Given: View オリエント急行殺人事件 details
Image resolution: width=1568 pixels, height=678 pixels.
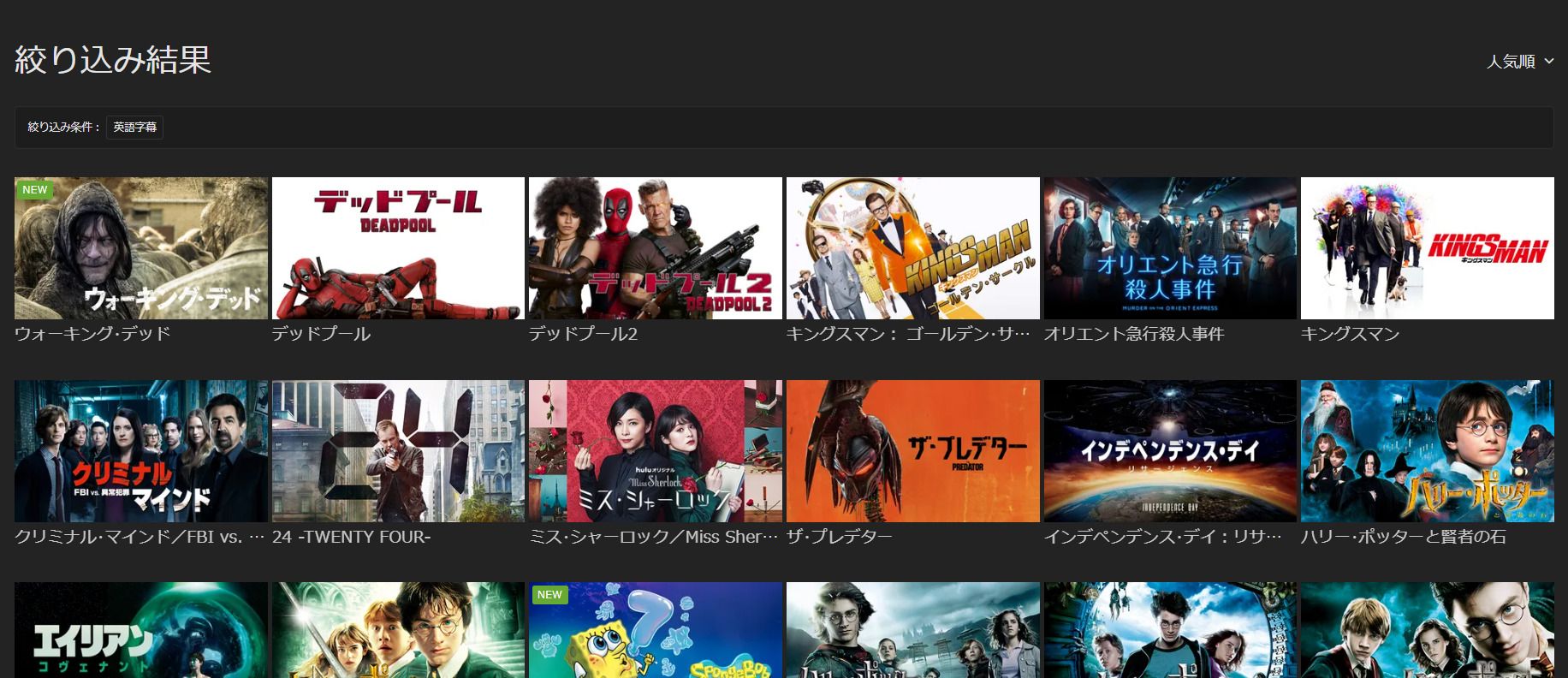Looking at the screenshot, I should click(1170, 248).
